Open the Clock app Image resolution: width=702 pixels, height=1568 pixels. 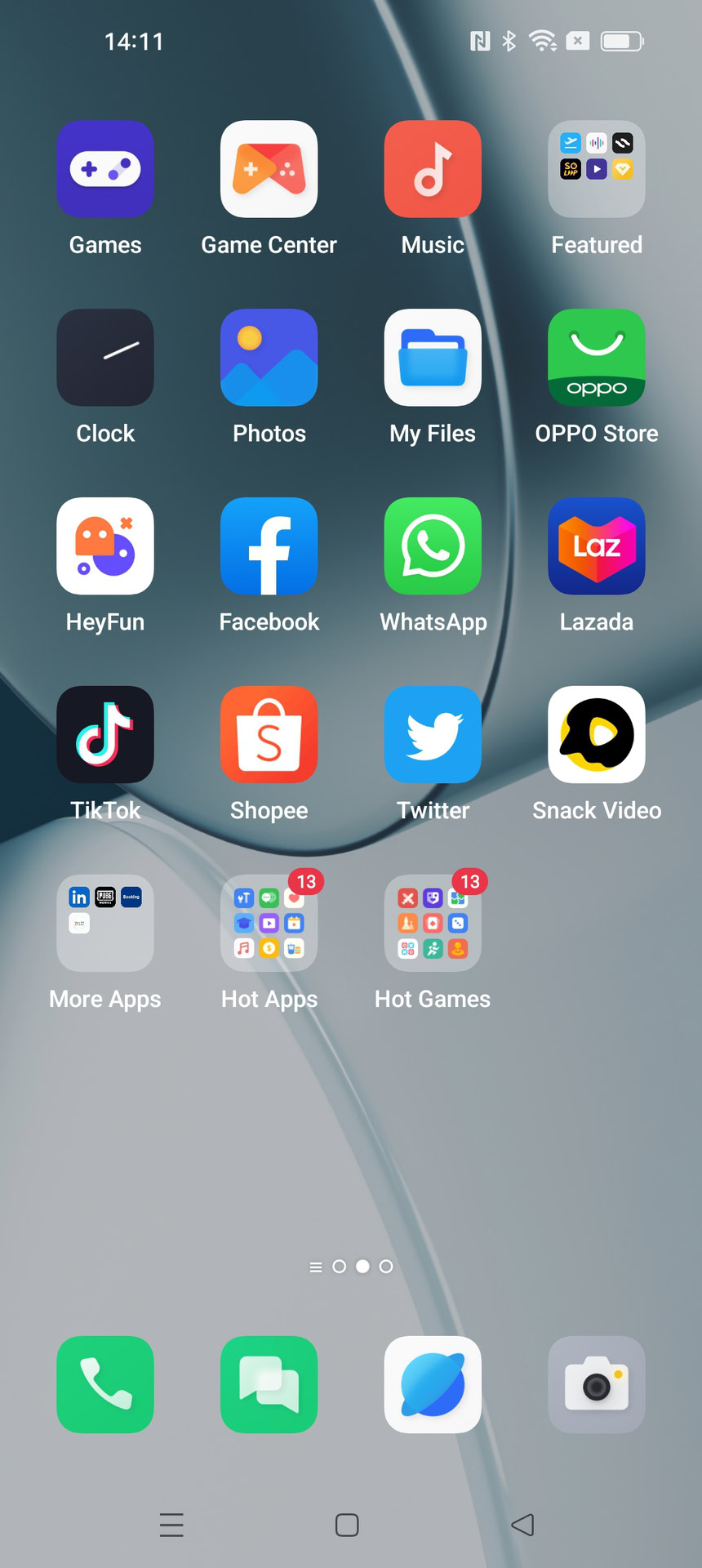tap(105, 358)
